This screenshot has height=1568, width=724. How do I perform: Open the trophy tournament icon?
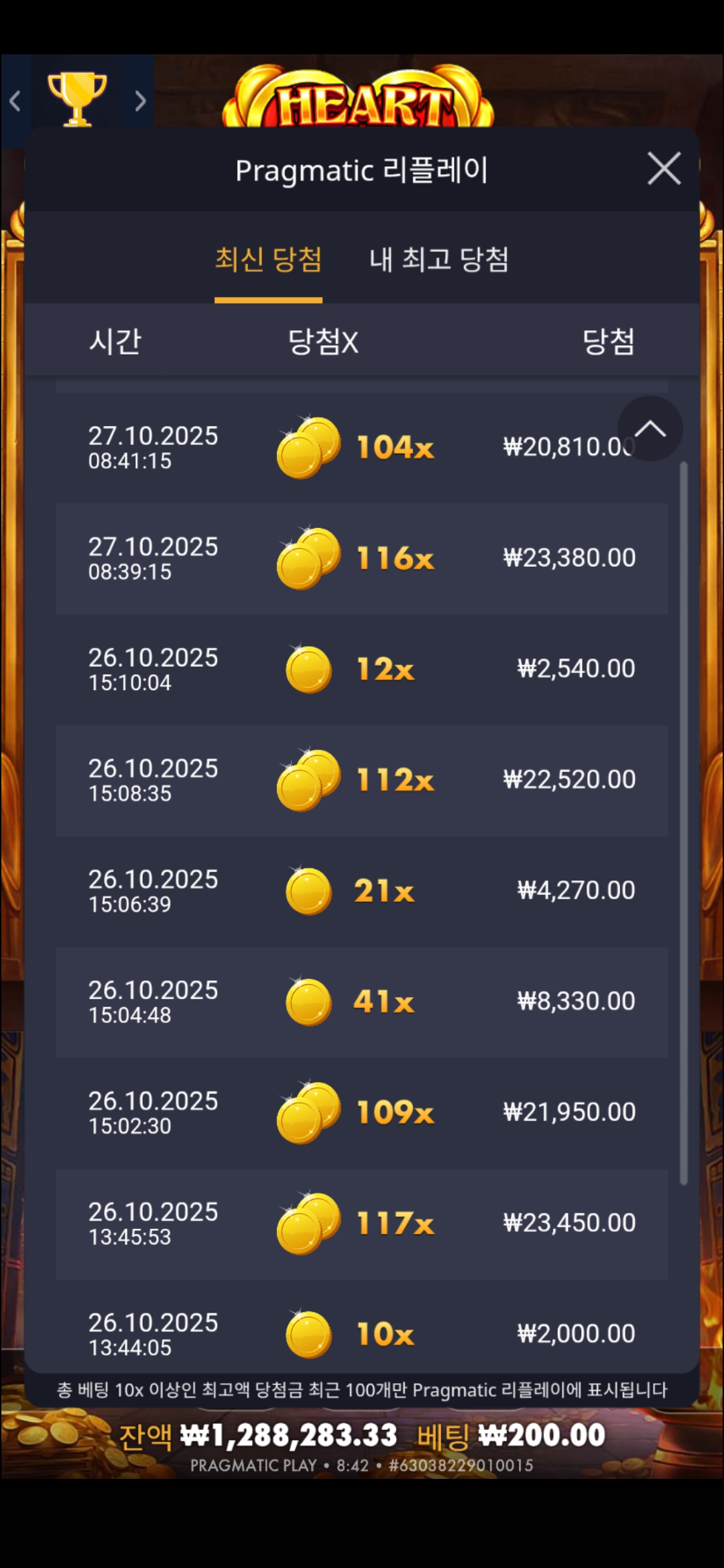[x=77, y=99]
